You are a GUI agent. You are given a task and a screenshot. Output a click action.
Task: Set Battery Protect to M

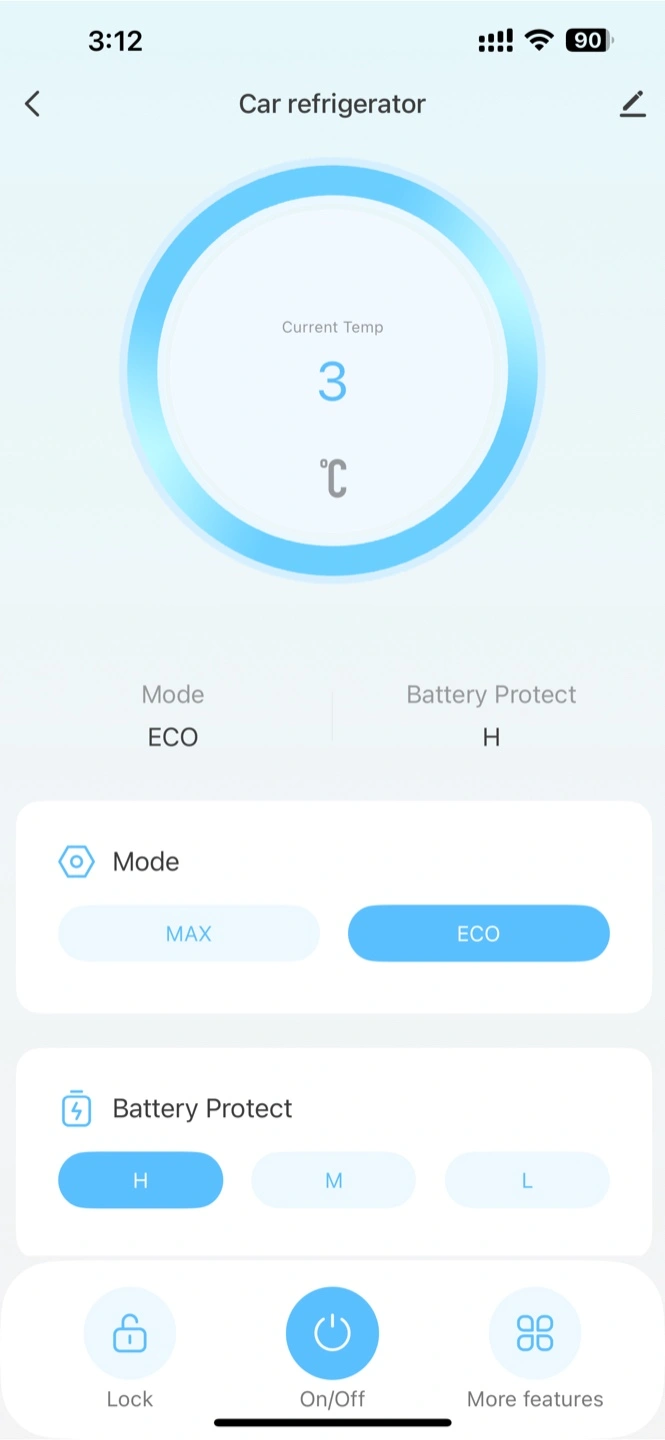[333, 1181]
